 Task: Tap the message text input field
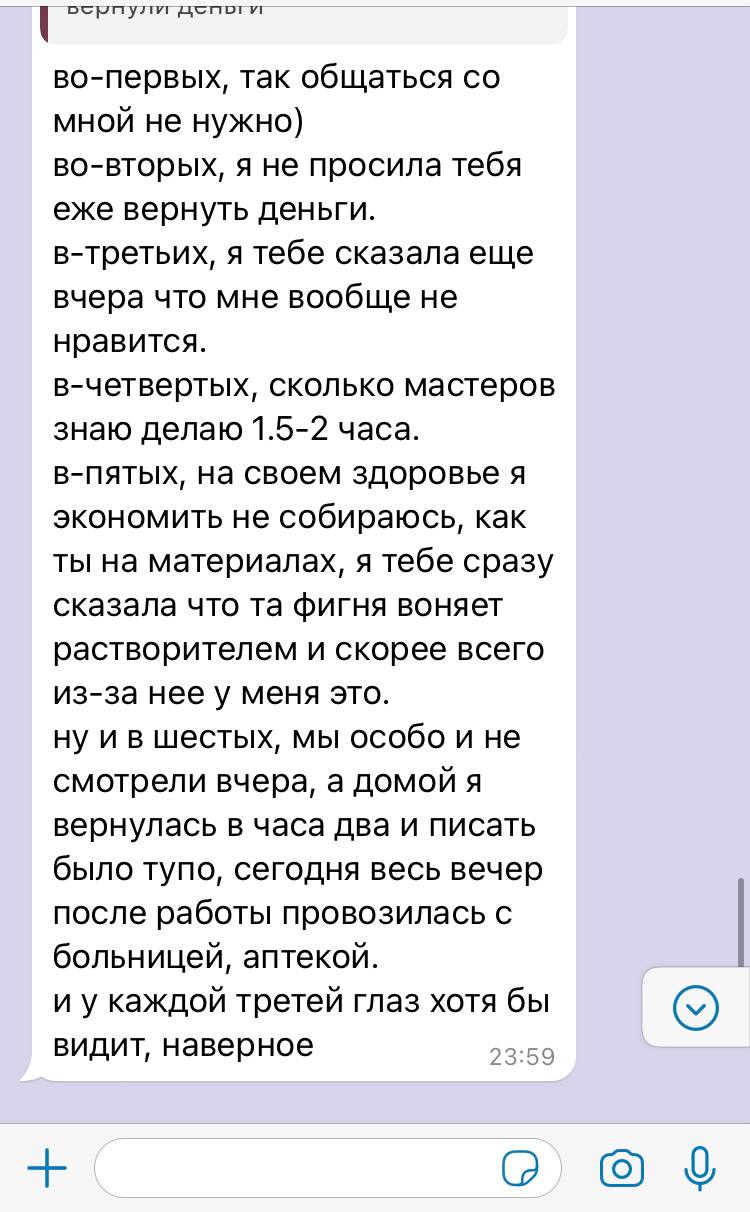click(328, 1167)
